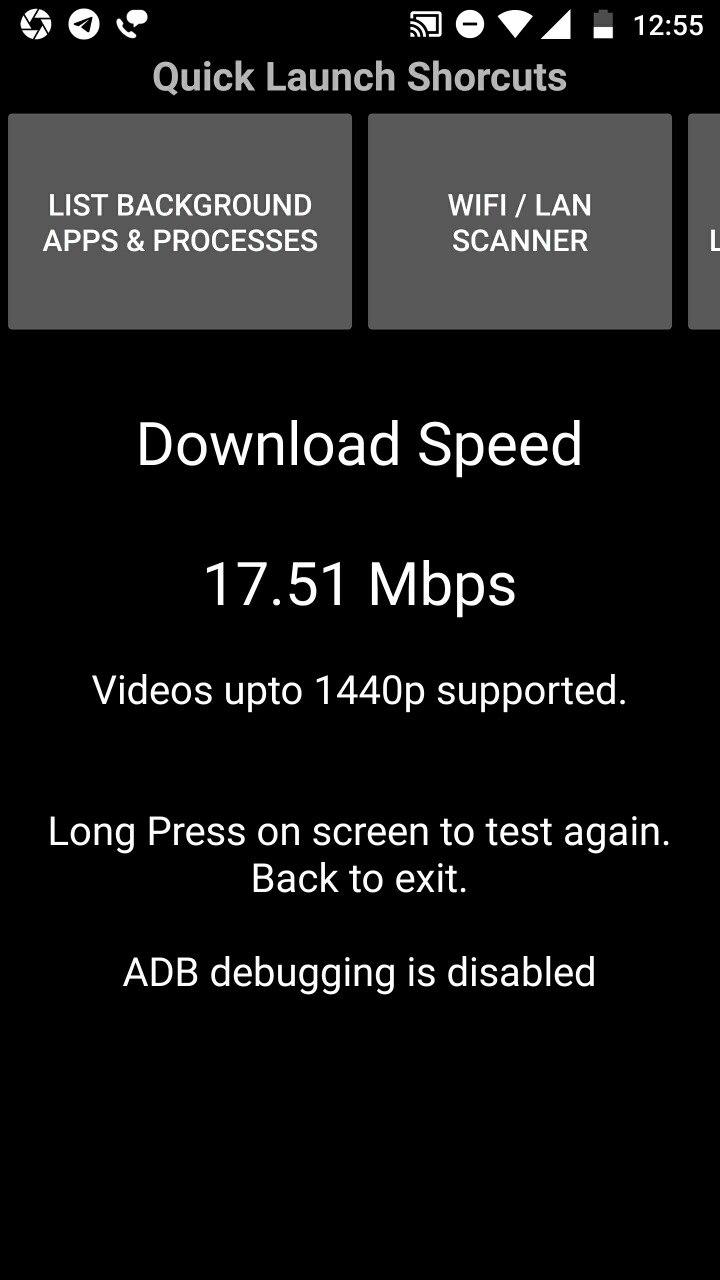Open the Telegram notification icon
720x1280 pixels.
[85, 22]
